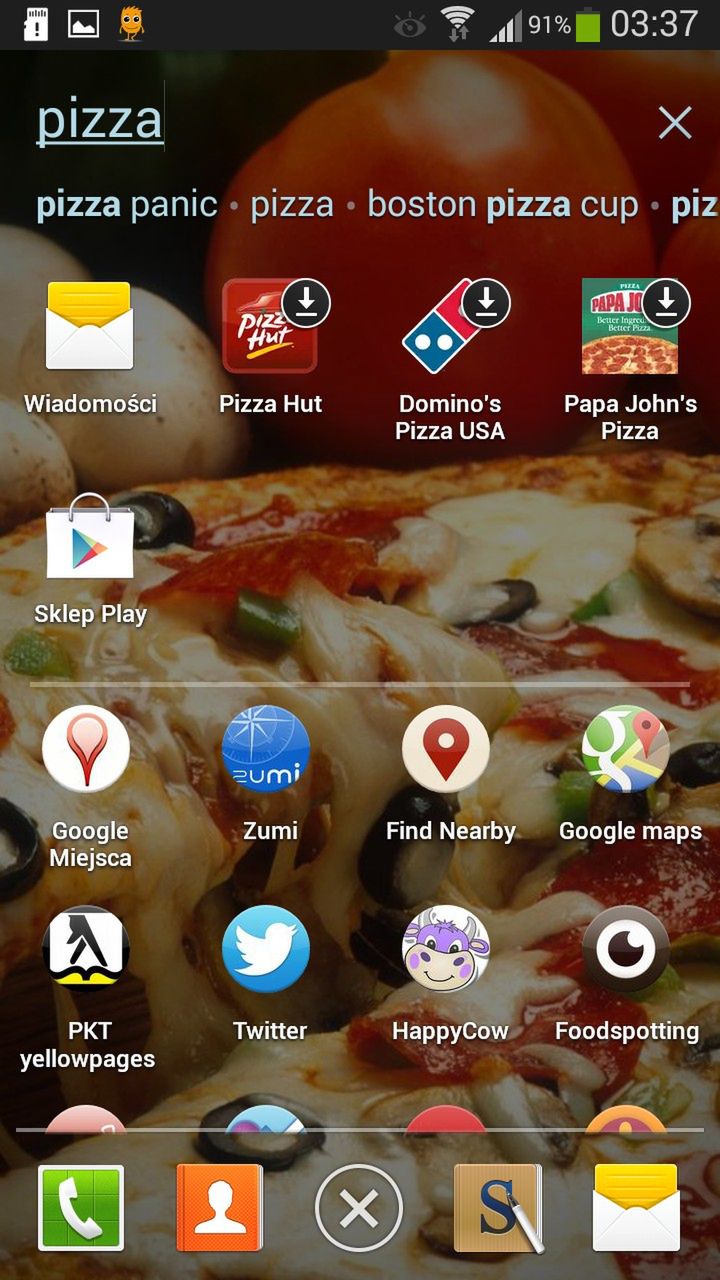Launch the Twitter app
720x1280 pixels.
pos(266,950)
